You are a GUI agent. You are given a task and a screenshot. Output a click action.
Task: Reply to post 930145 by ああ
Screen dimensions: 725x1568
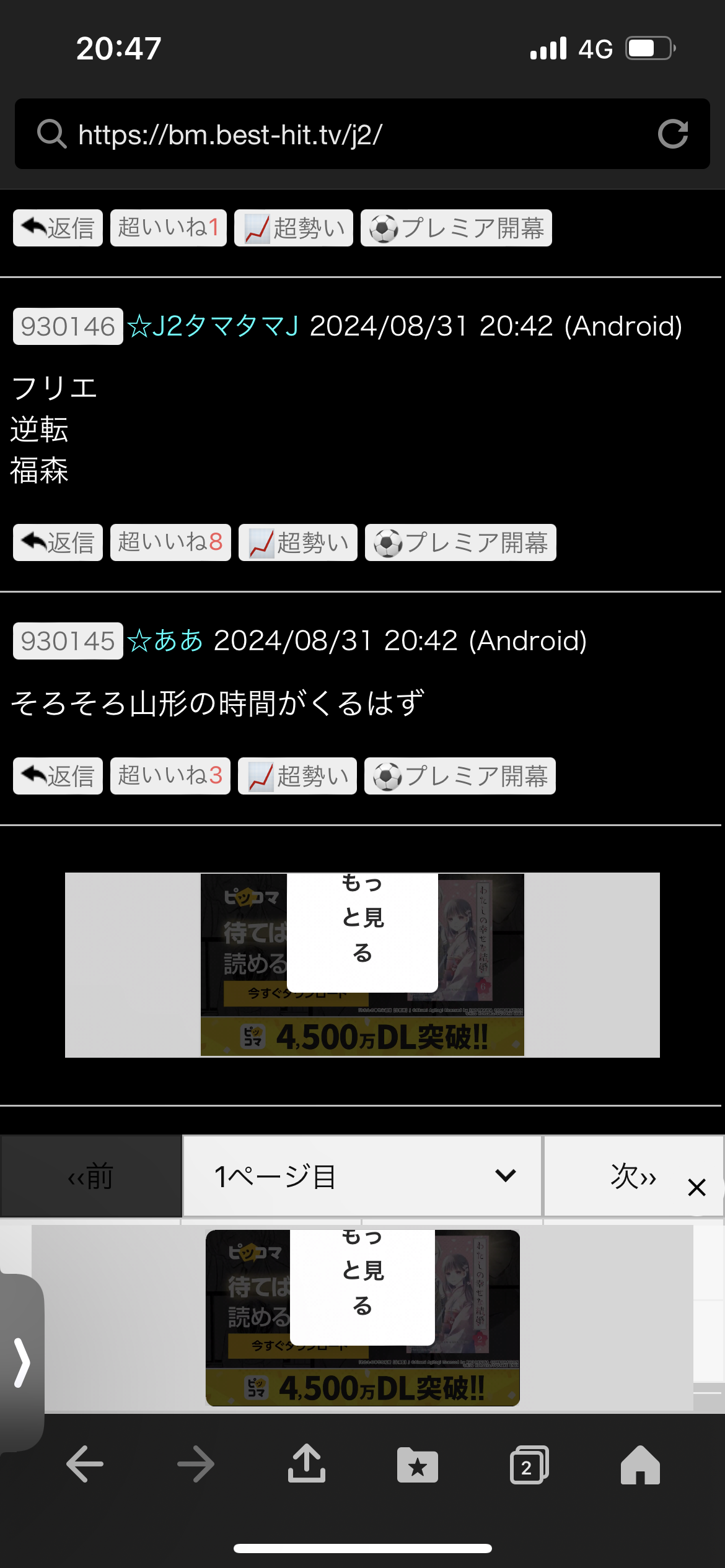(x=58, y=776)
